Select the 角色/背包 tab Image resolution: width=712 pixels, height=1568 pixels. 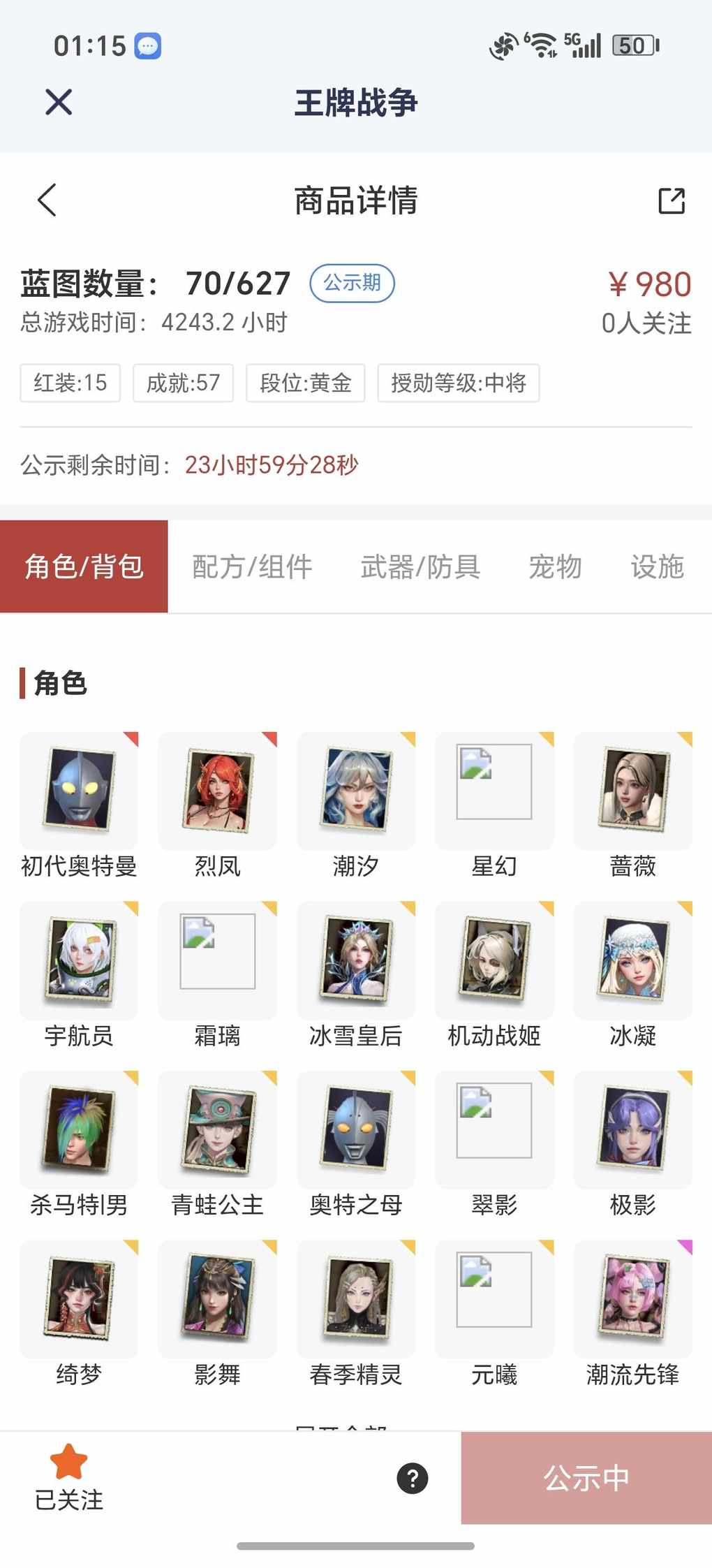[84, 566]
